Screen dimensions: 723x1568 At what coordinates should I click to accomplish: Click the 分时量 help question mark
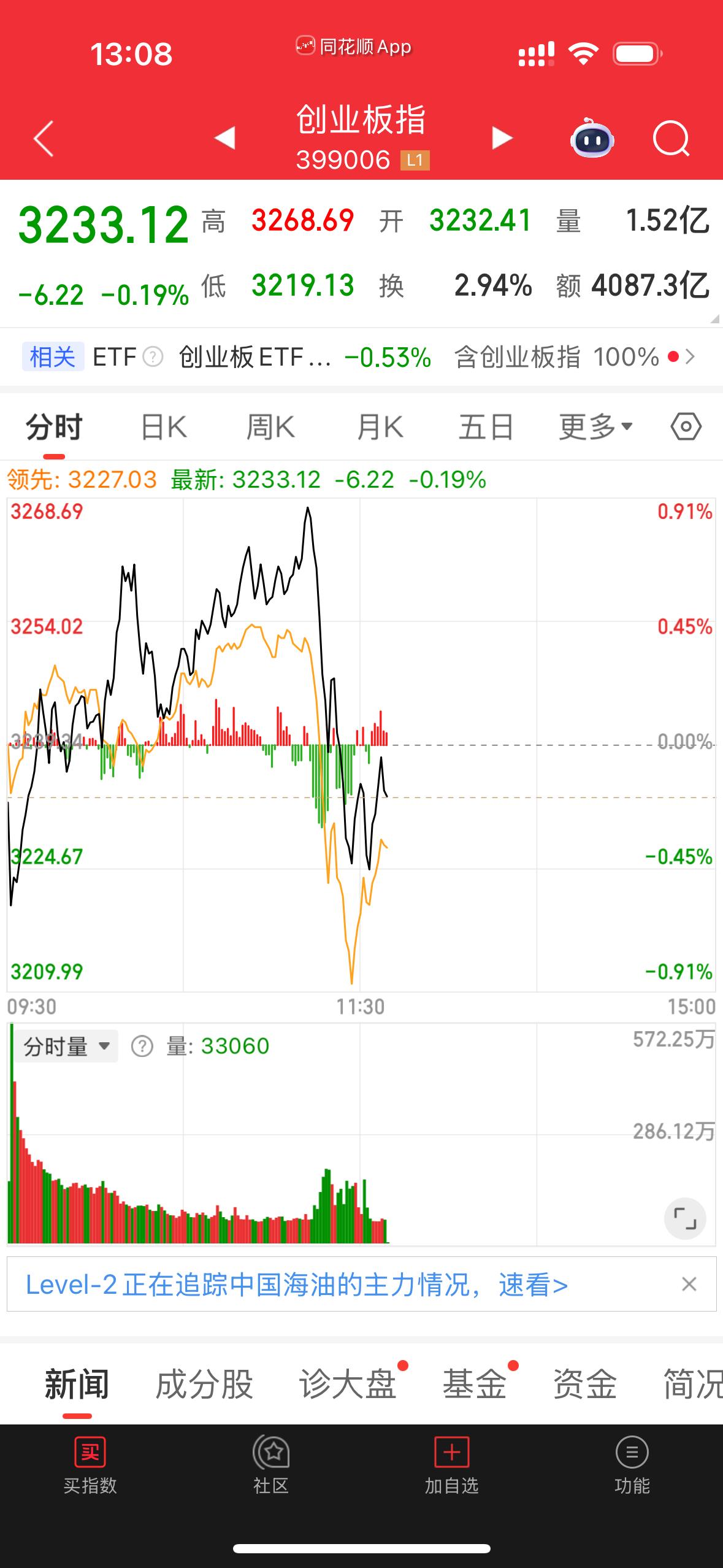142,1045
